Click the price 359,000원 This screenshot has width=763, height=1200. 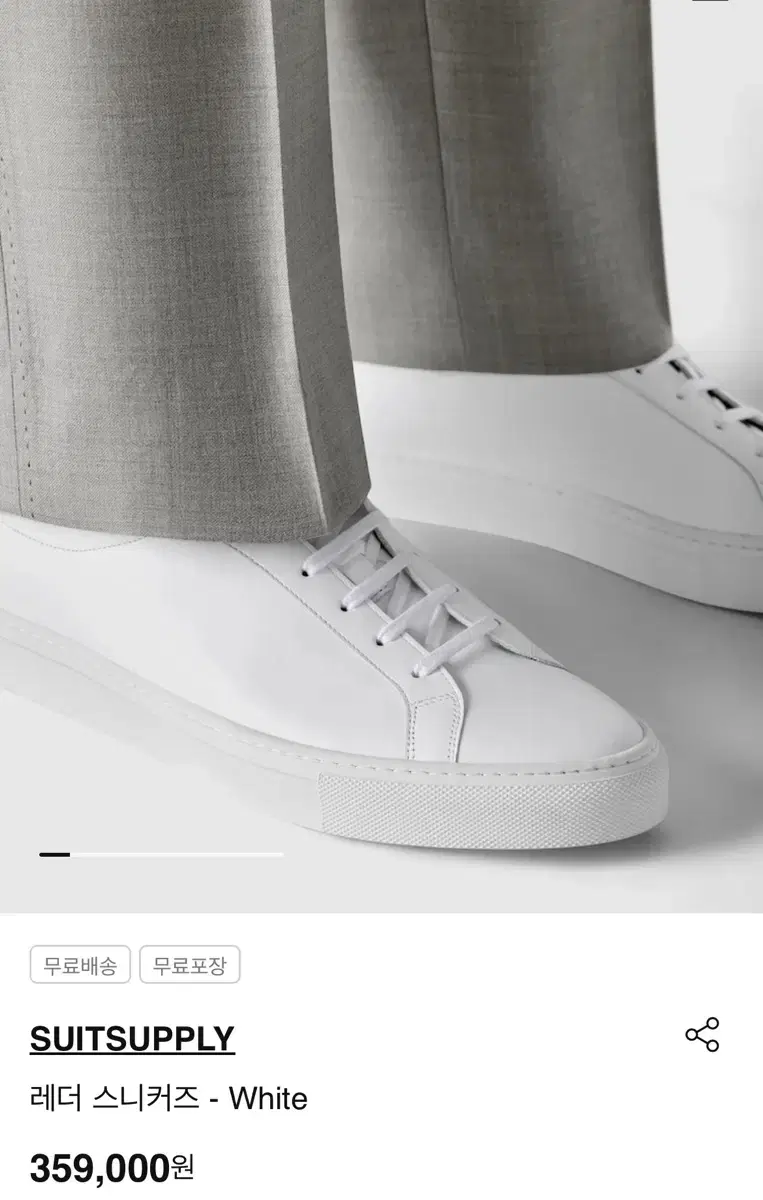click(x=110, y=1168)
